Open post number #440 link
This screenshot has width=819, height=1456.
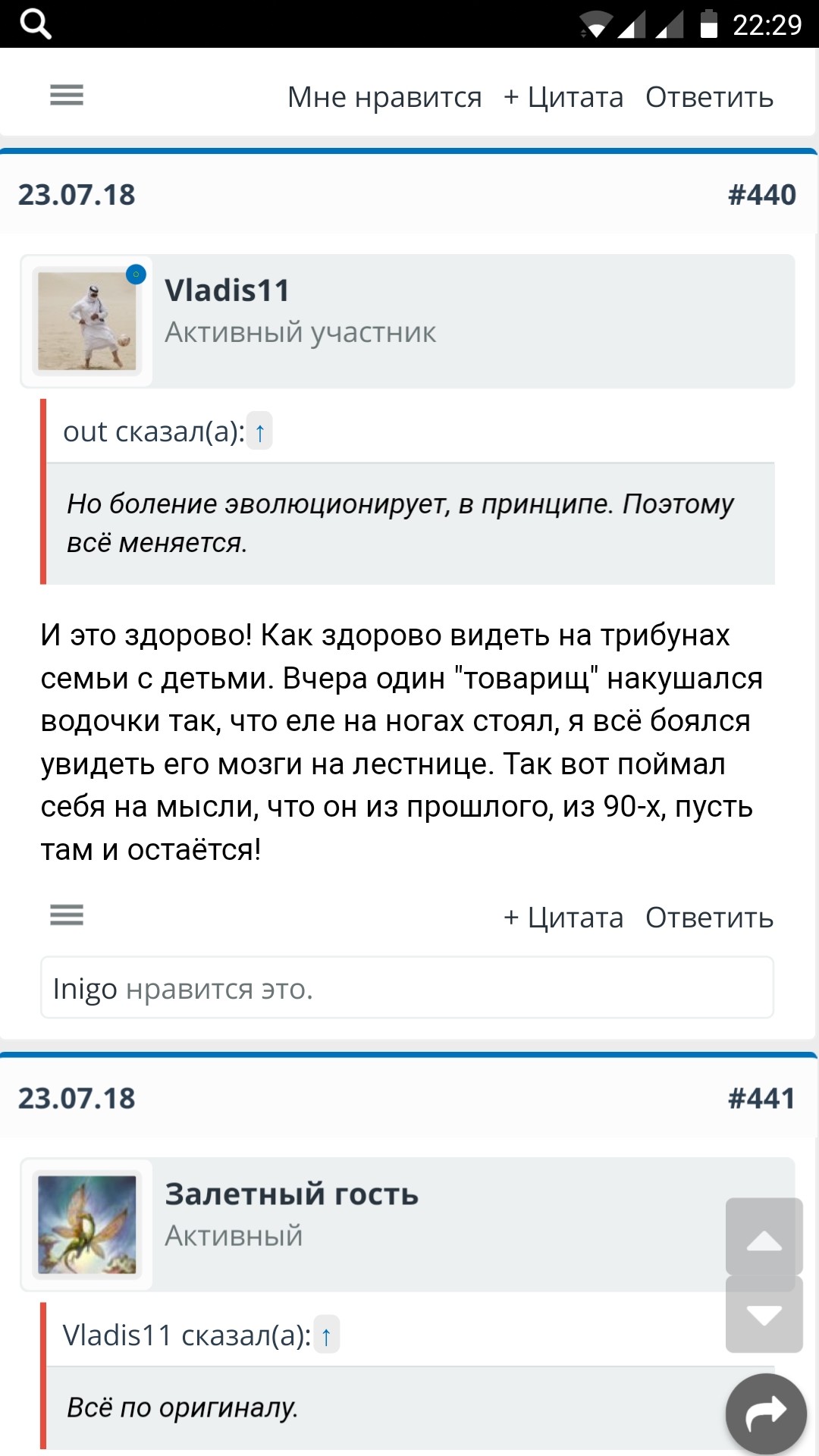pyautogui.click(x=761, y=195)
